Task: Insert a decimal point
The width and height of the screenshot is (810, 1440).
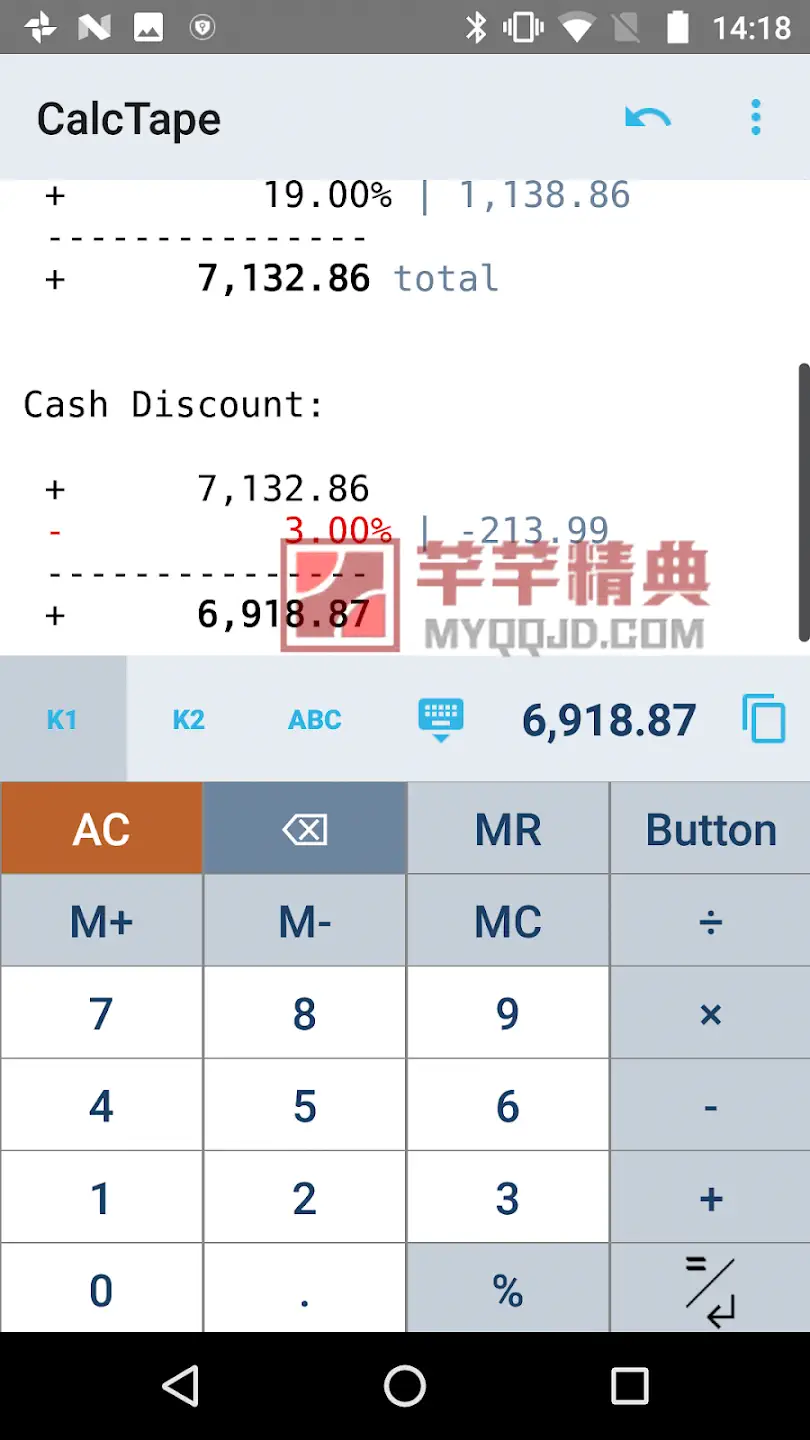Action: pyautogui.click(x=304, y=1291)
